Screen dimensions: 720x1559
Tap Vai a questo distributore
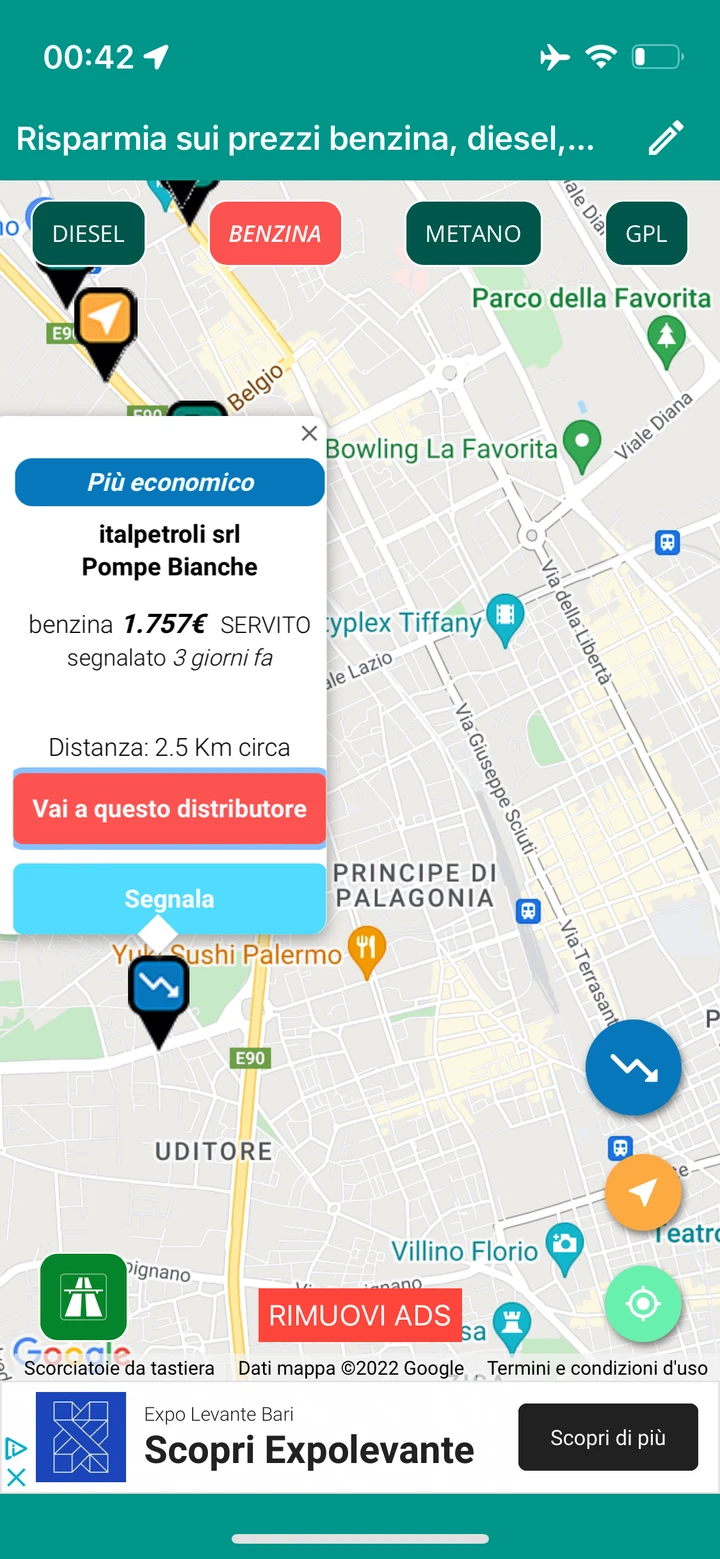tap(169, 809)
